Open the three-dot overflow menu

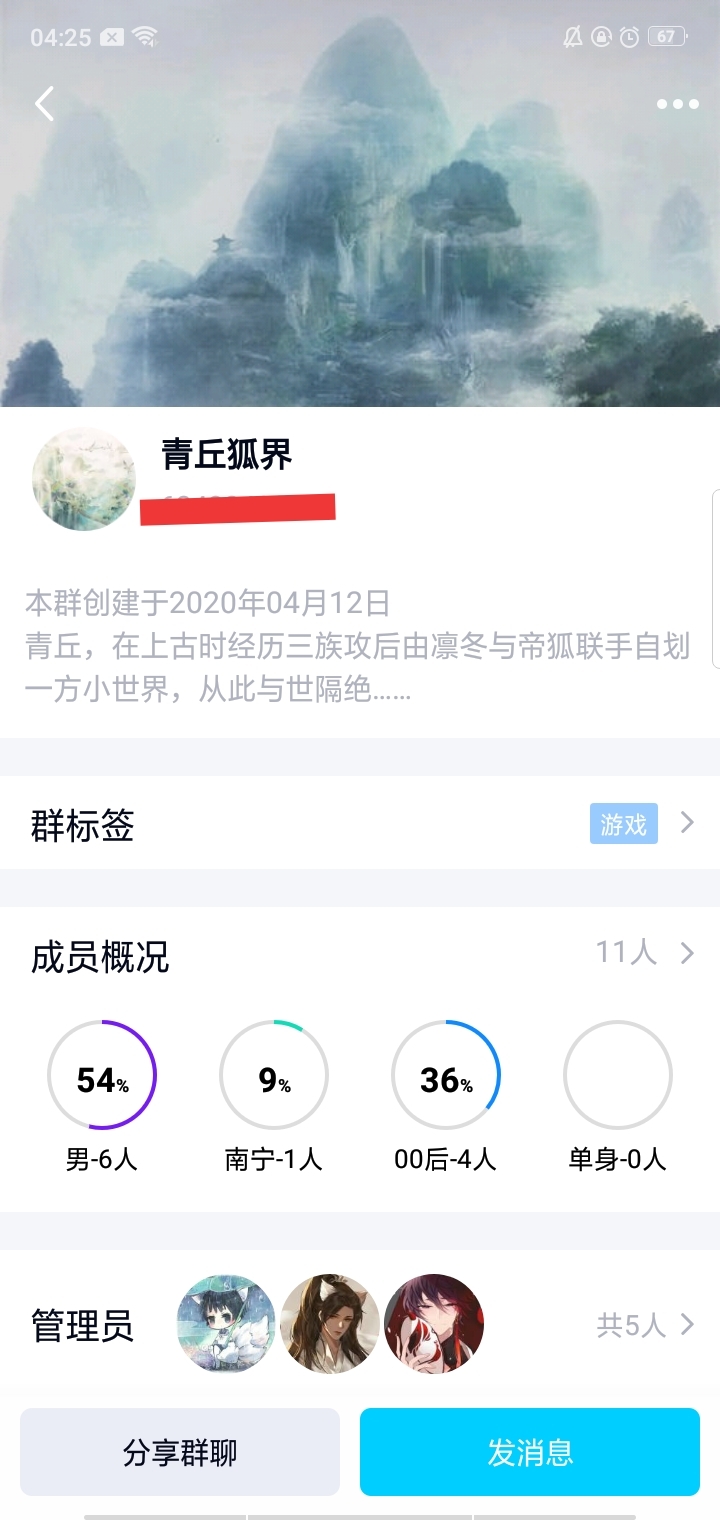click(677, 104)
